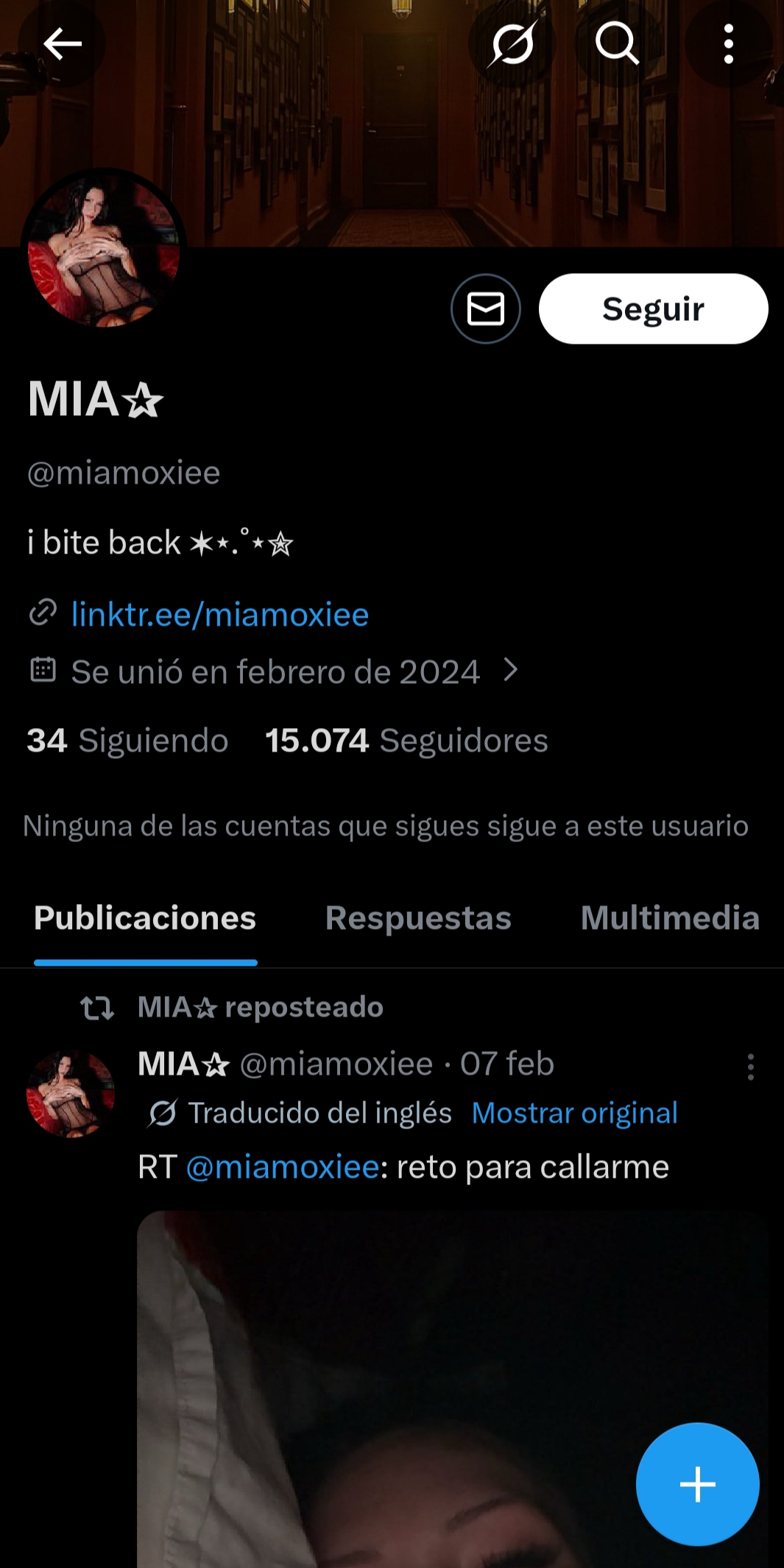
Task: Compose a new post with the plus button
Action: coord(697,1484)
